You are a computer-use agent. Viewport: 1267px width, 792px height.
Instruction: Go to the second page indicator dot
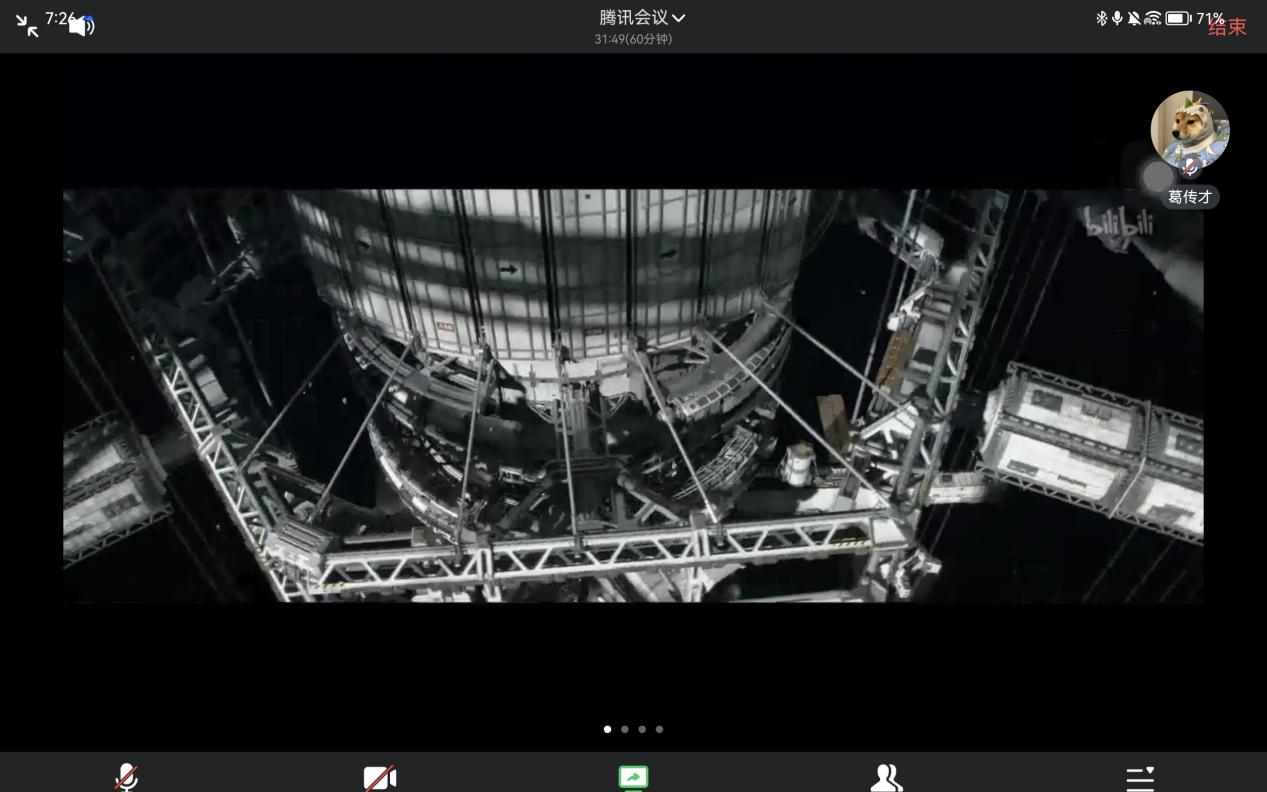(x=625, y=729)
